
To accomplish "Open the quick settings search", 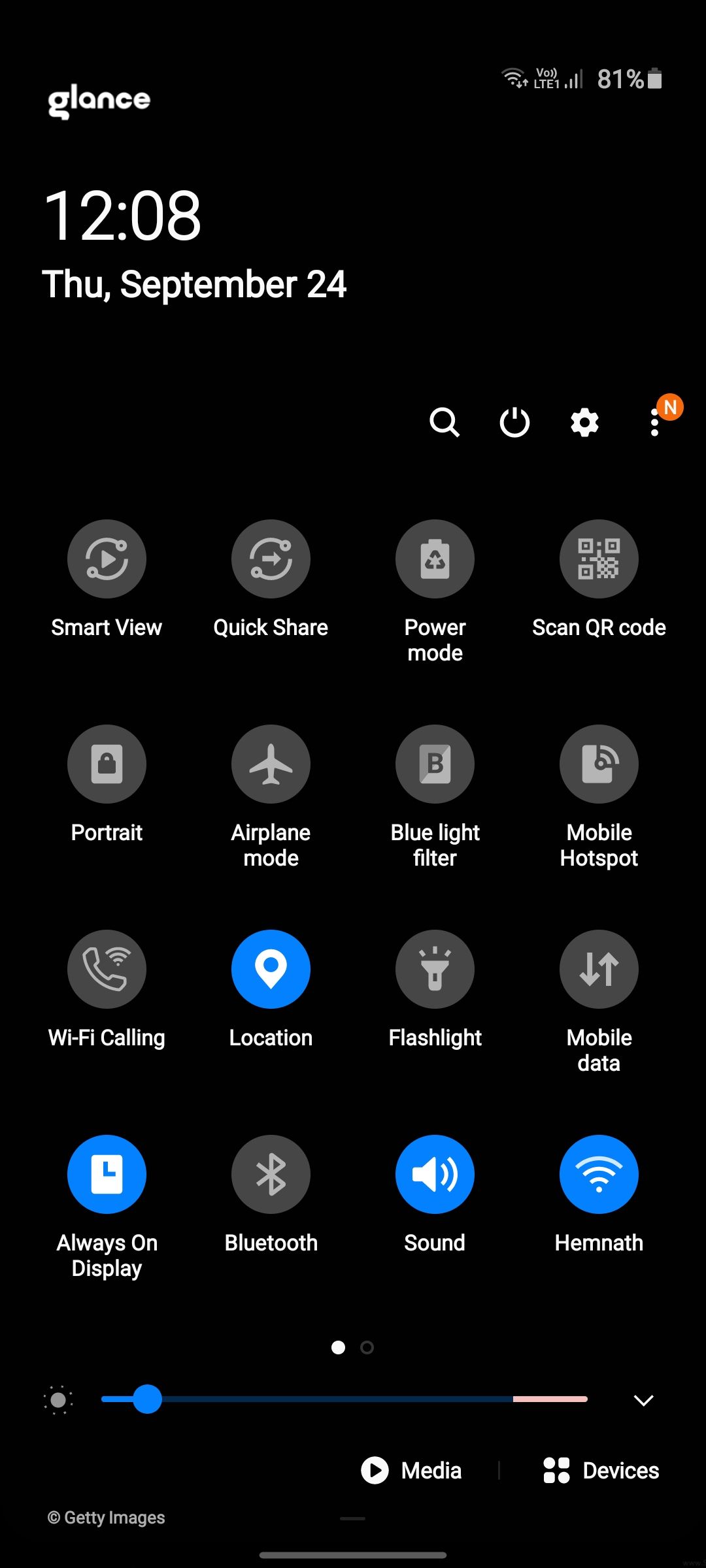I will click(445, 422).
